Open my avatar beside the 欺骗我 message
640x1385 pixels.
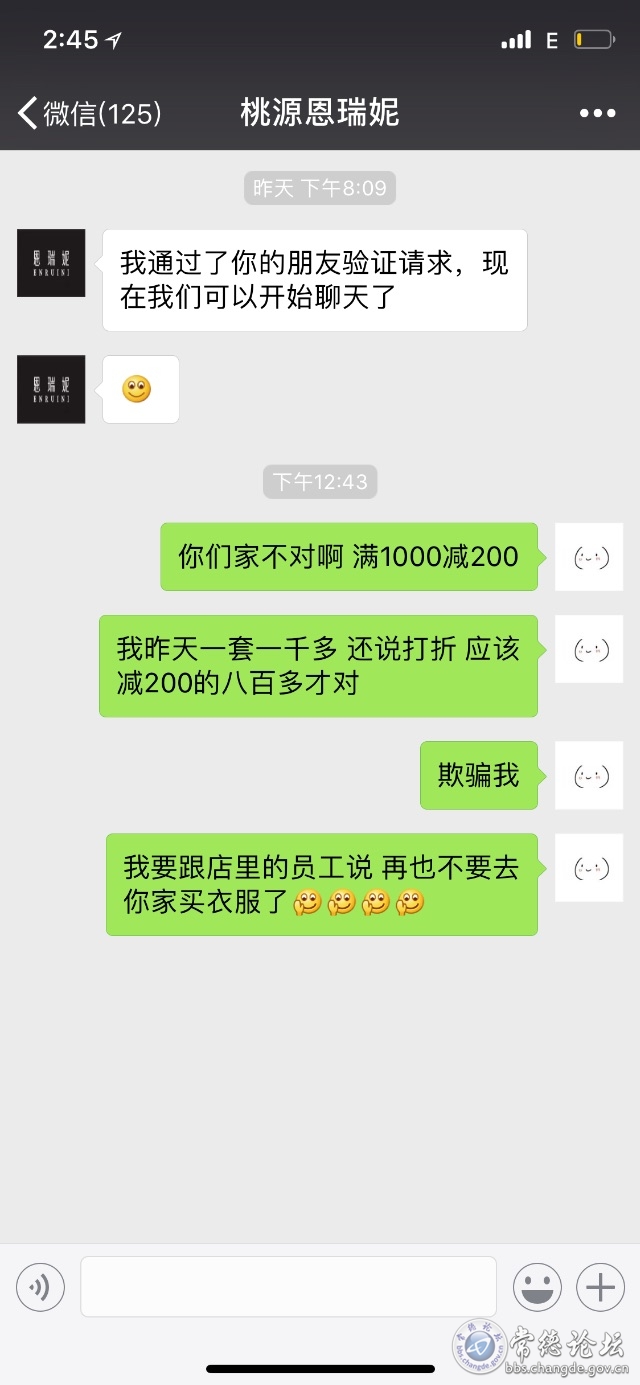tap(589, 775)
